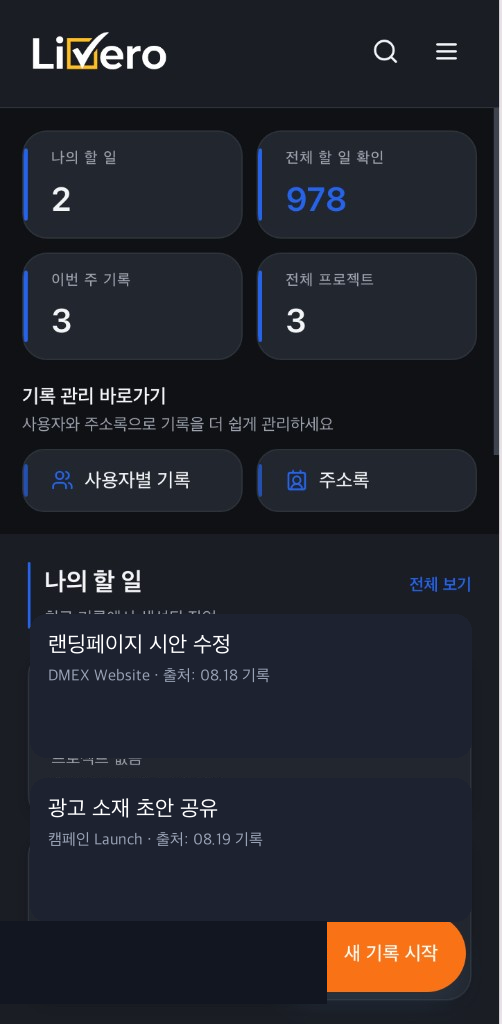
Task: Open the 이번 주 기록 card
Action: click(x=133, y=306)
